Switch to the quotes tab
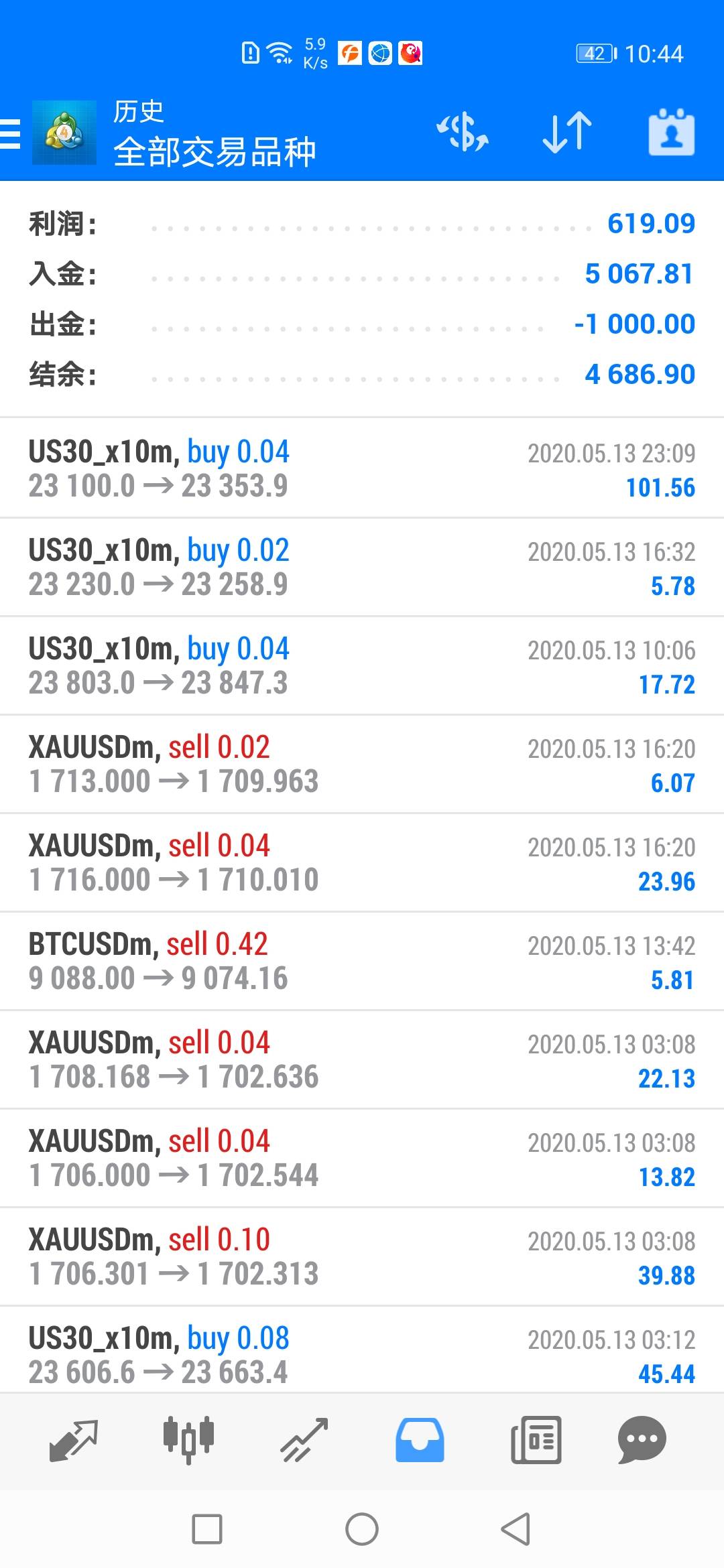The width and height of the screenshot is (724, 1568). tap(74, 1439)
